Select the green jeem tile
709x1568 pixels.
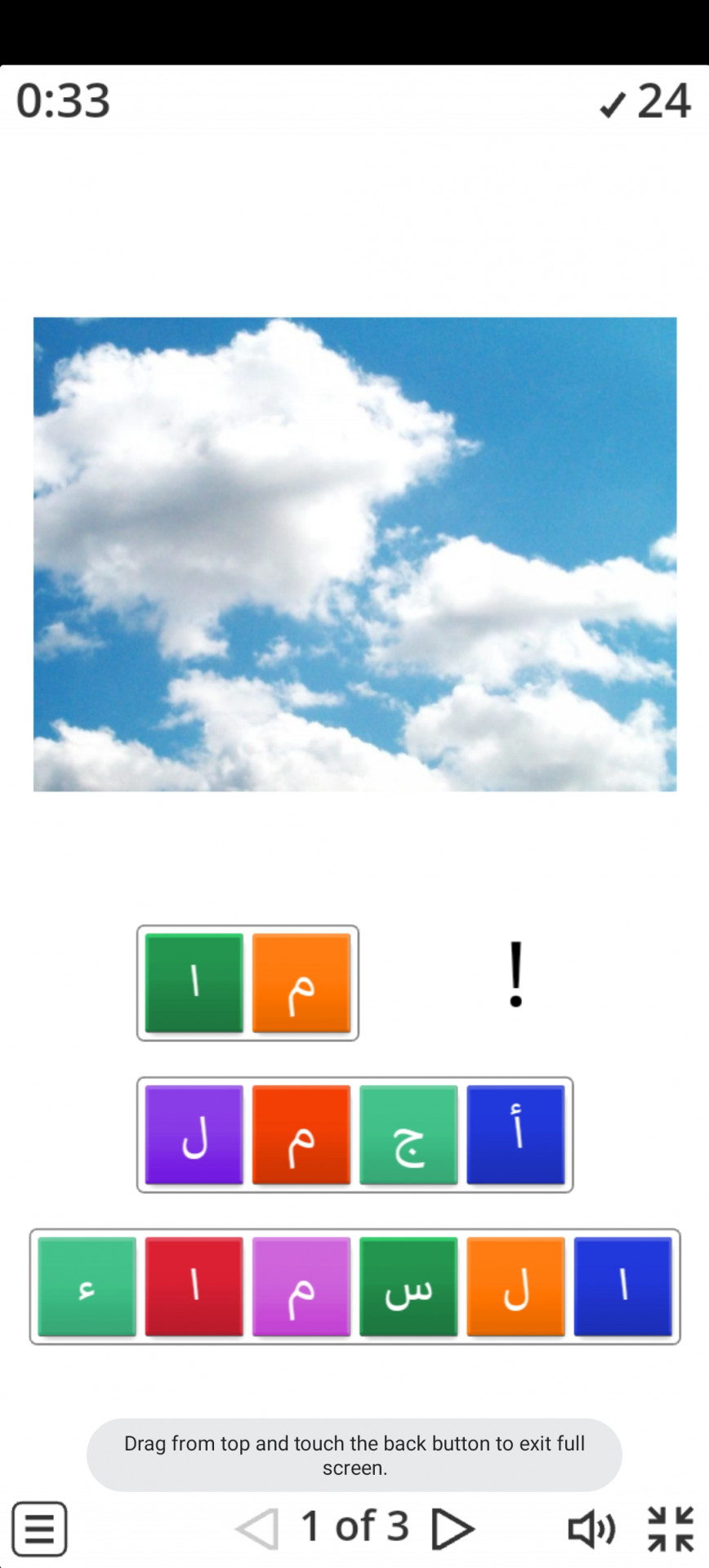[408, 1134]
